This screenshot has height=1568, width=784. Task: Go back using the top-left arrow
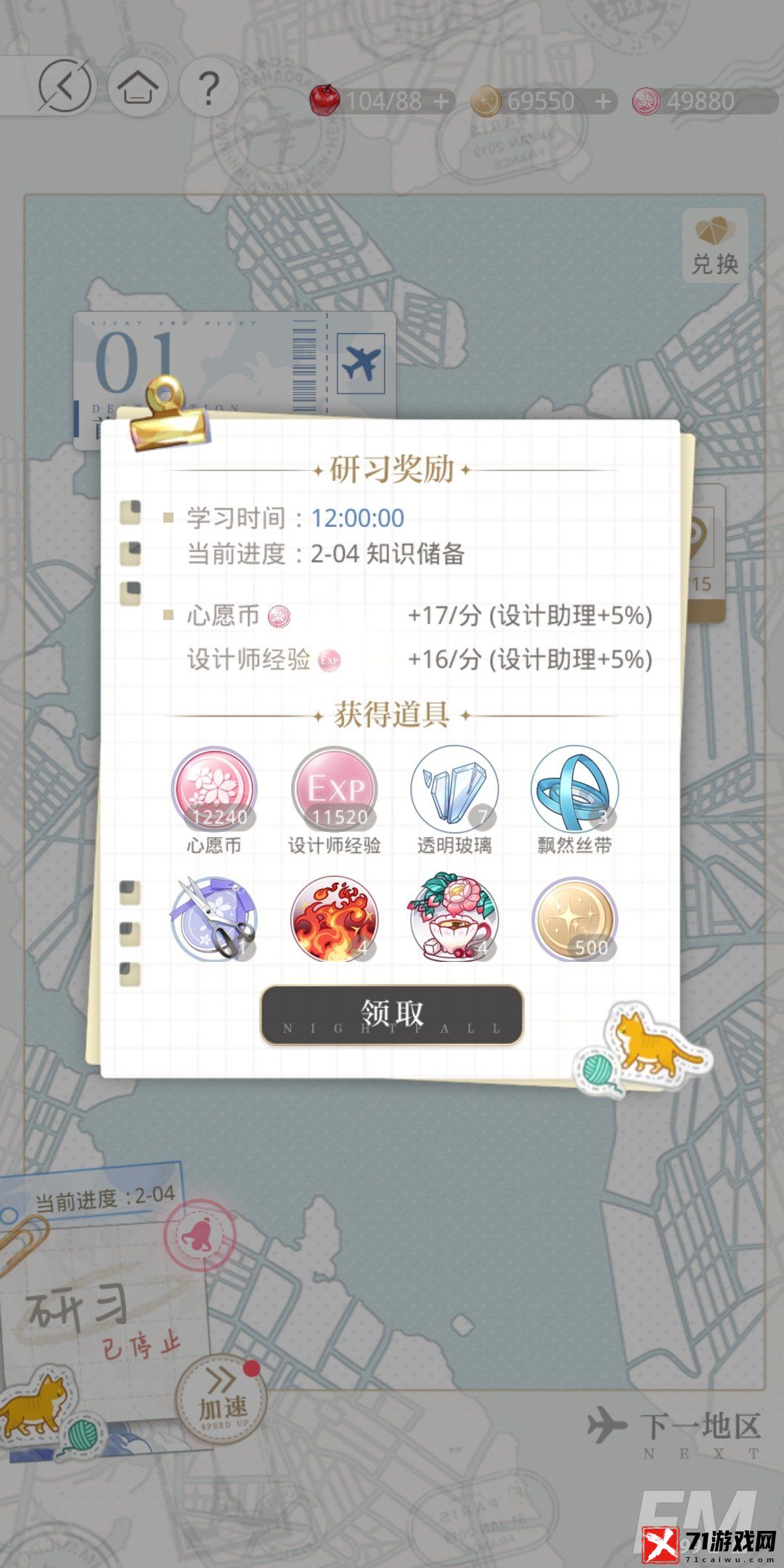(65, 87)
